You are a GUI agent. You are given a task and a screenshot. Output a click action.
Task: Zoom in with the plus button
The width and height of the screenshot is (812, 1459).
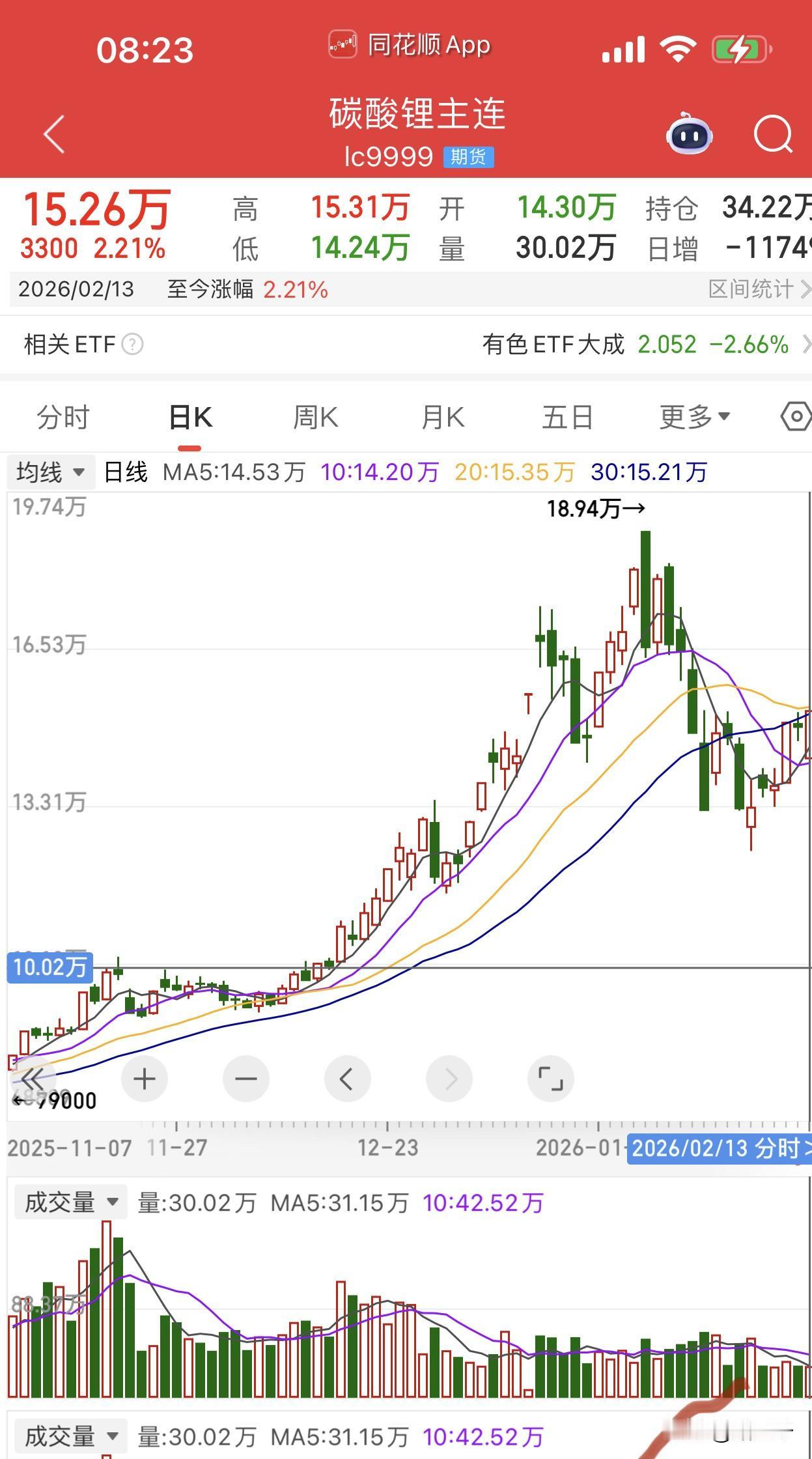pos(144,1079)
